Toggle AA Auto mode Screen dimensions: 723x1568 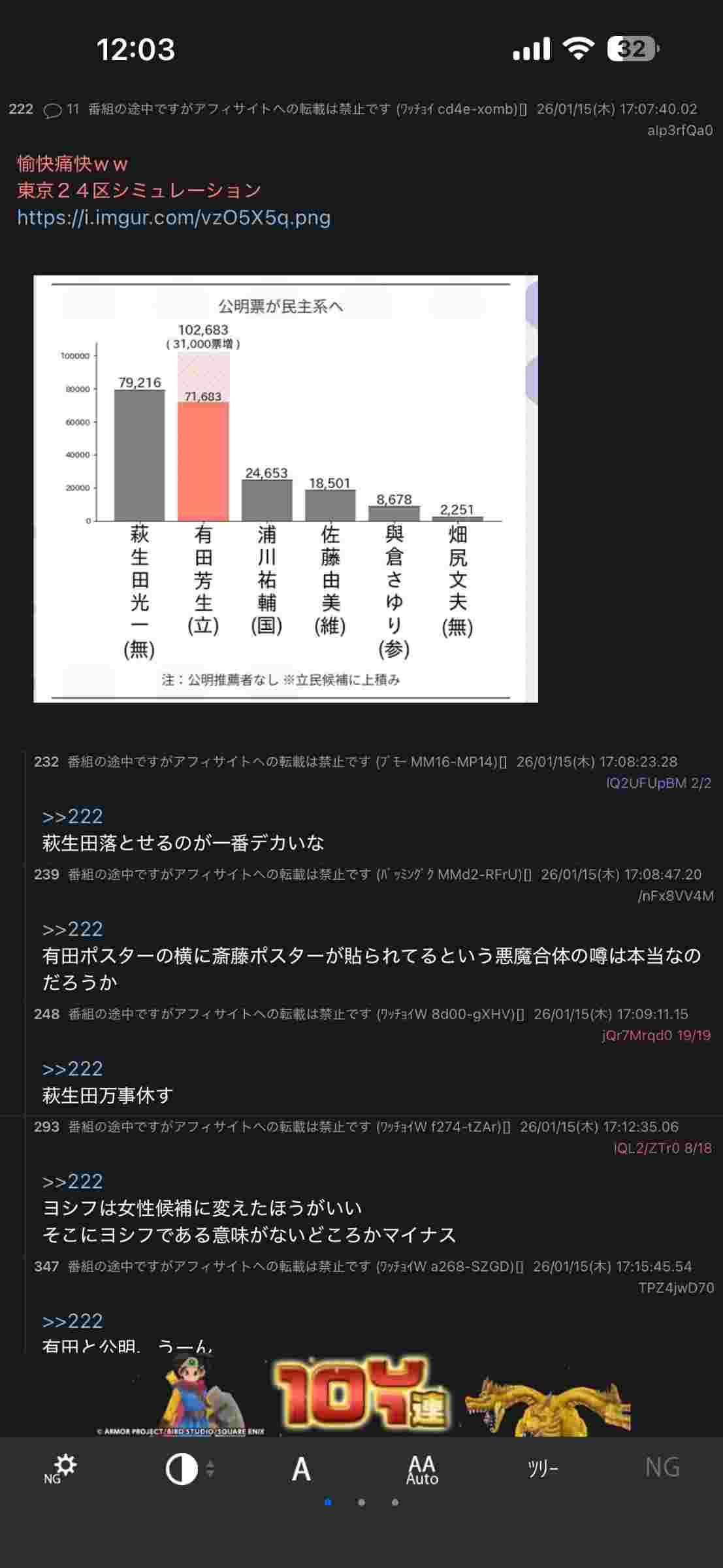tap(422, 1469)
